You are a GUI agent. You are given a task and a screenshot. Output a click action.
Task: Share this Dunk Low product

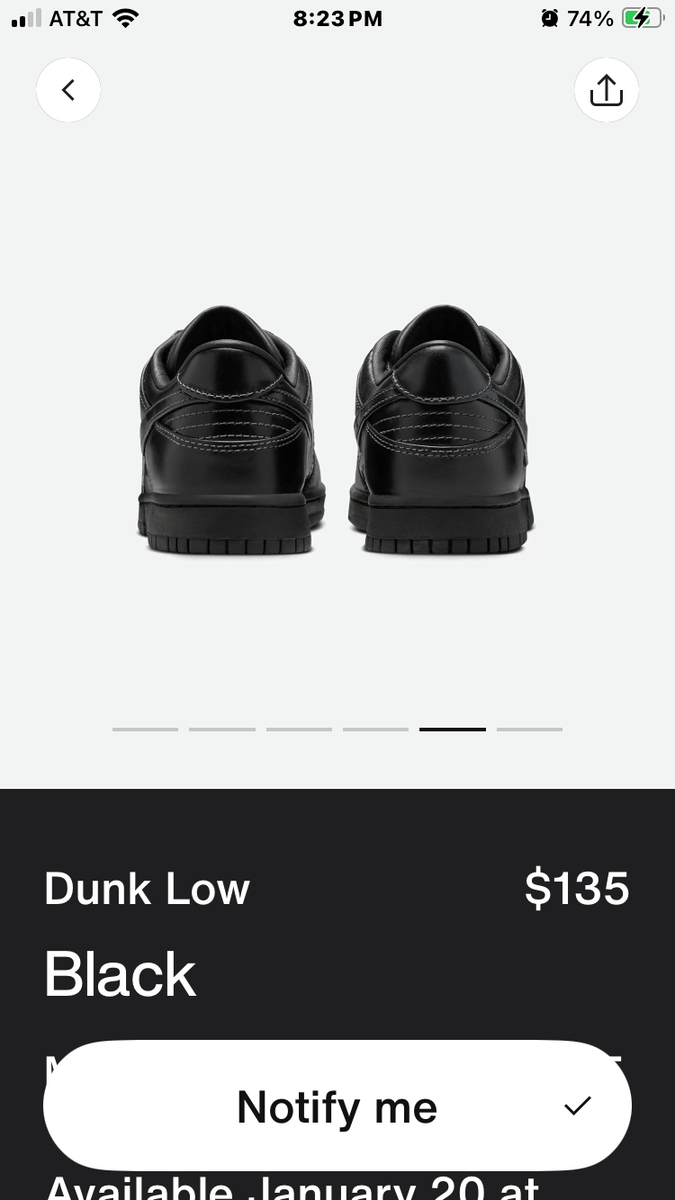(606, 90)
